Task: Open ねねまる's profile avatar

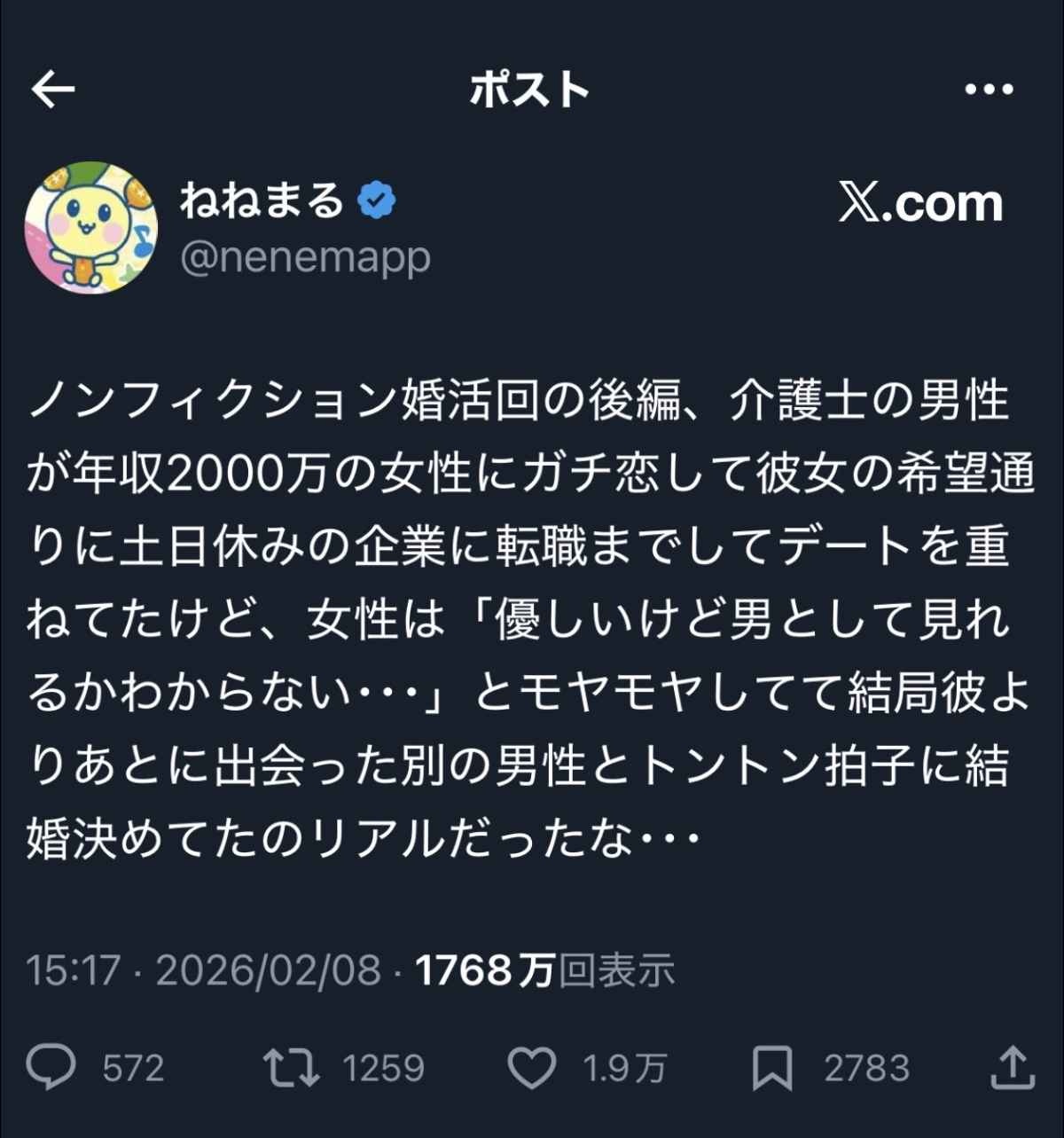Action: point(90,227)
